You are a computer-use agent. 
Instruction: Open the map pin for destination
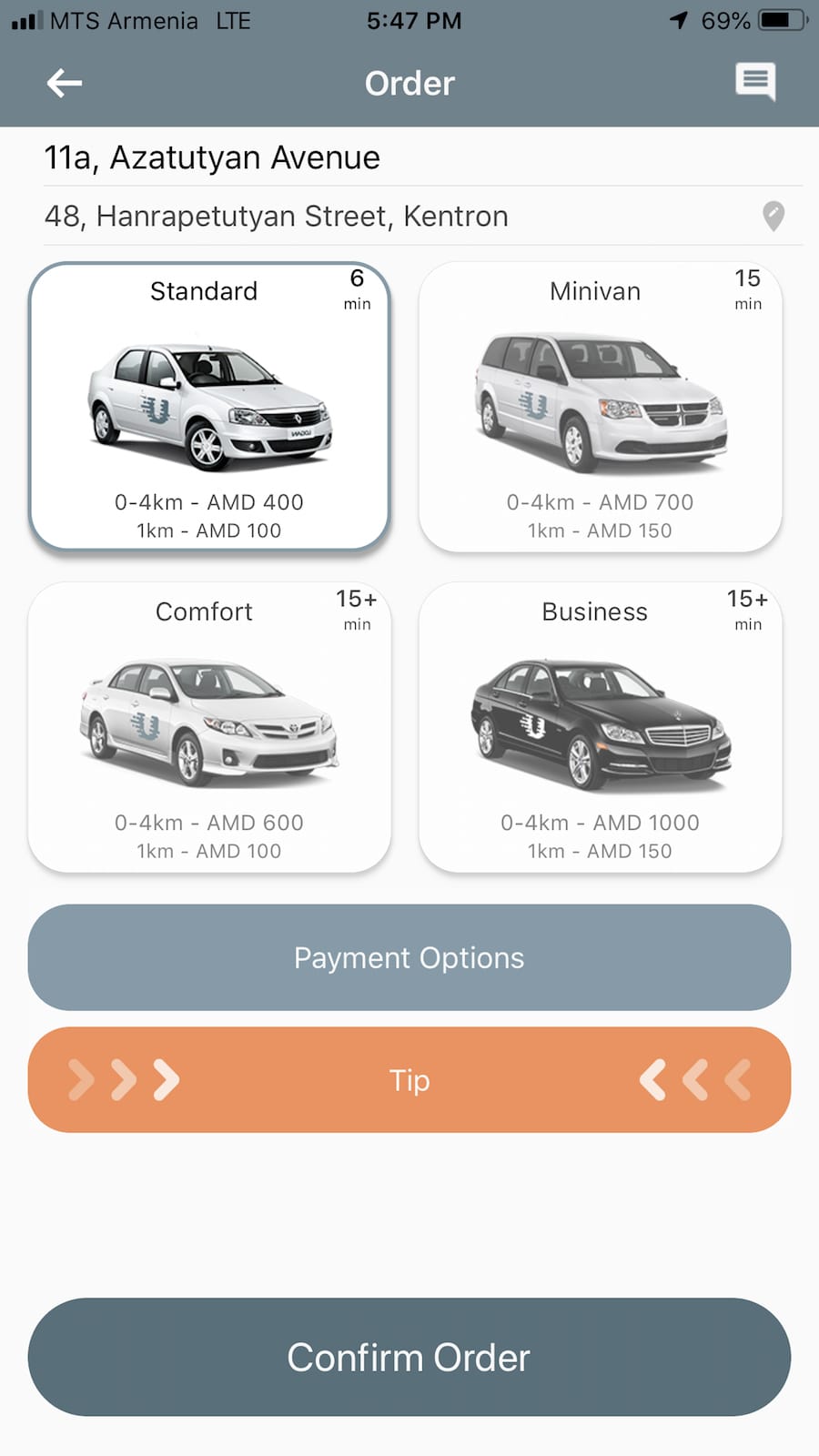pos(773,217)
